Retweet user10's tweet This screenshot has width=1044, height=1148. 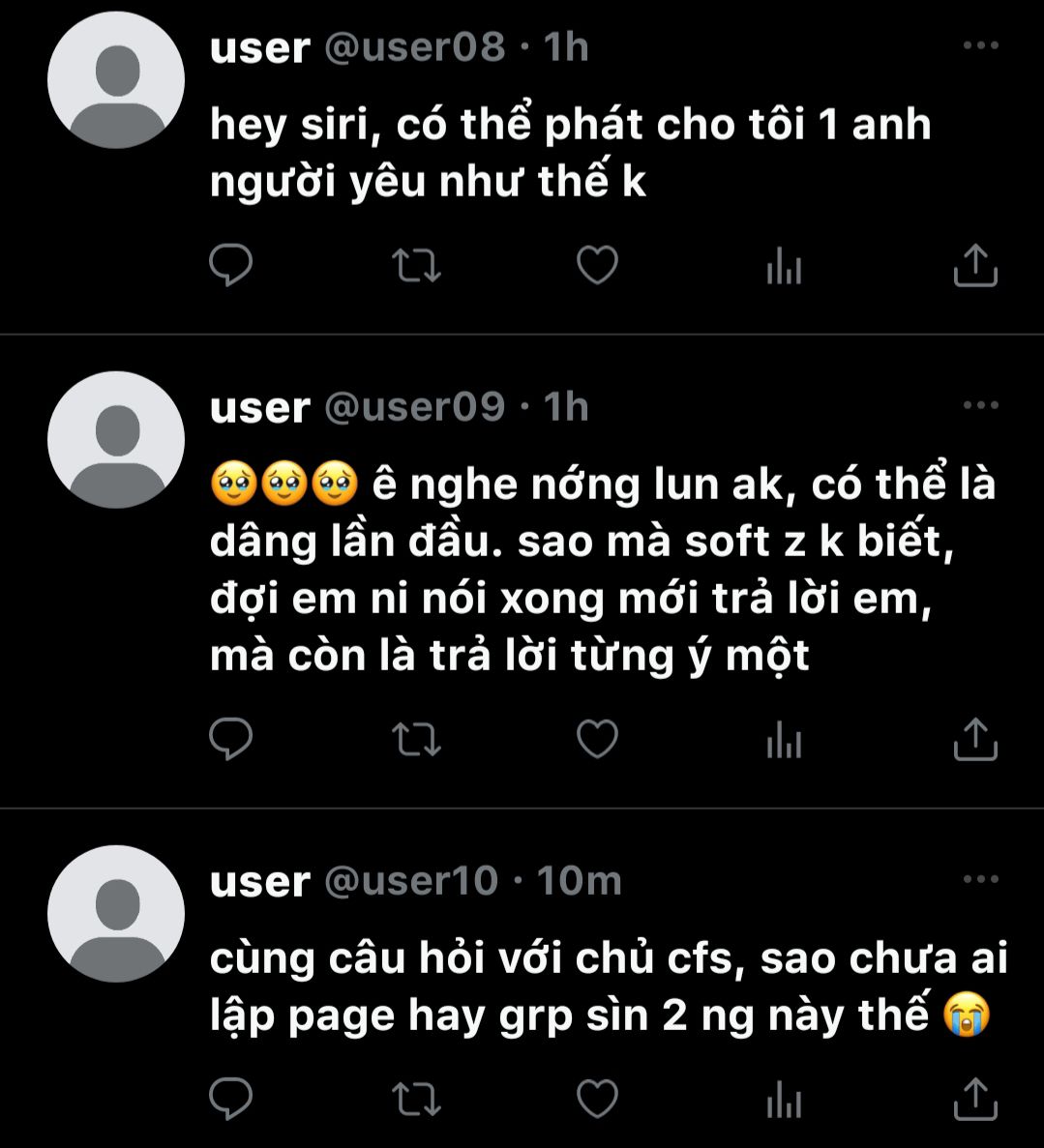pyautogui.click(x=416, y=1098)
